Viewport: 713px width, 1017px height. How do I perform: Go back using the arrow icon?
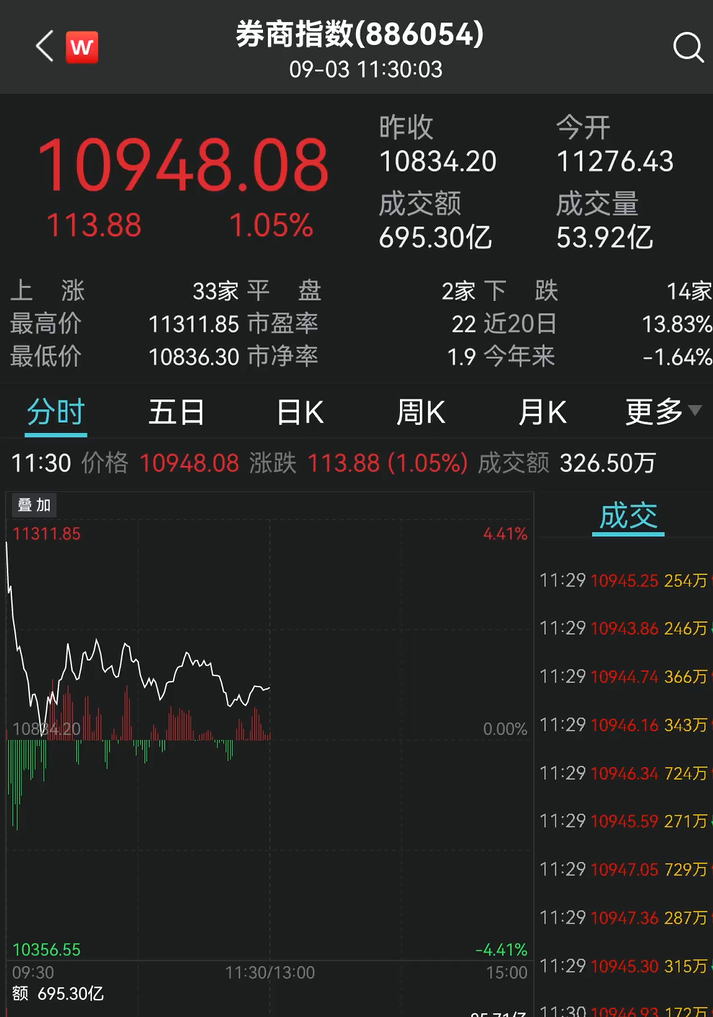(43, 46)
